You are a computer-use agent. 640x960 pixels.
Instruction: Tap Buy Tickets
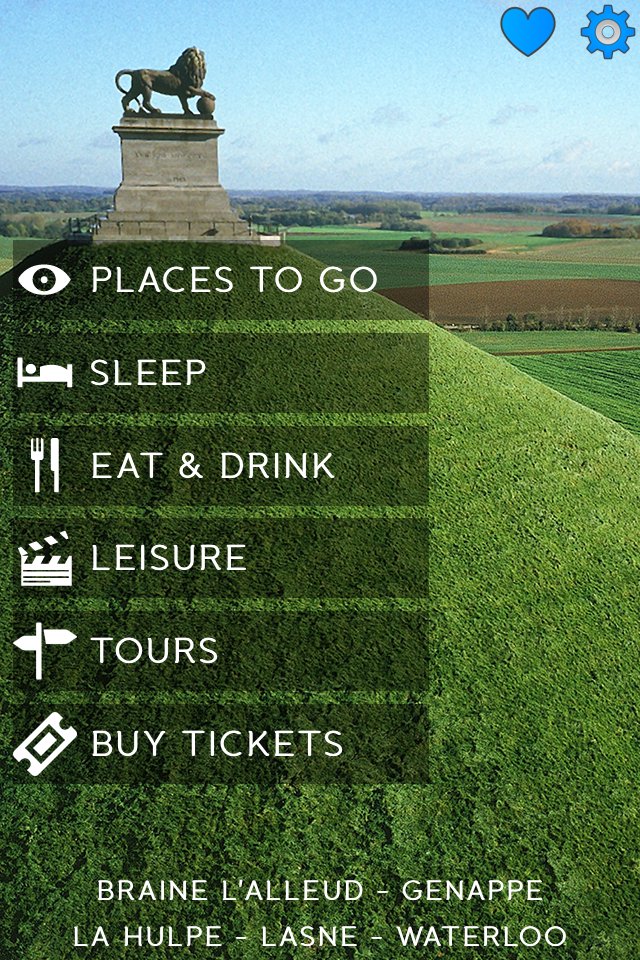(x=220, y=743)
